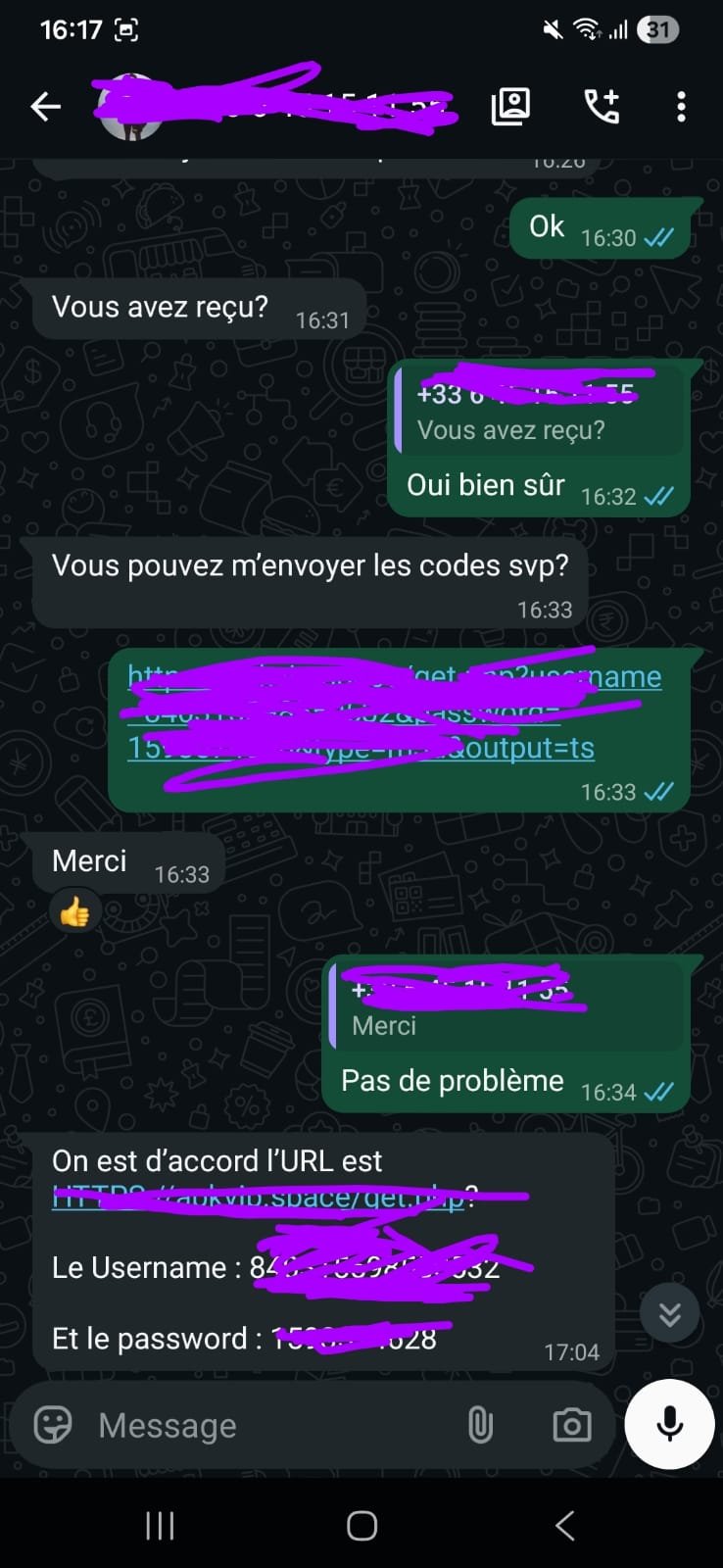Viewport: 723px width, 1568px height.
Task: Attach a file with the paperclip
Action: (480, 1425)
